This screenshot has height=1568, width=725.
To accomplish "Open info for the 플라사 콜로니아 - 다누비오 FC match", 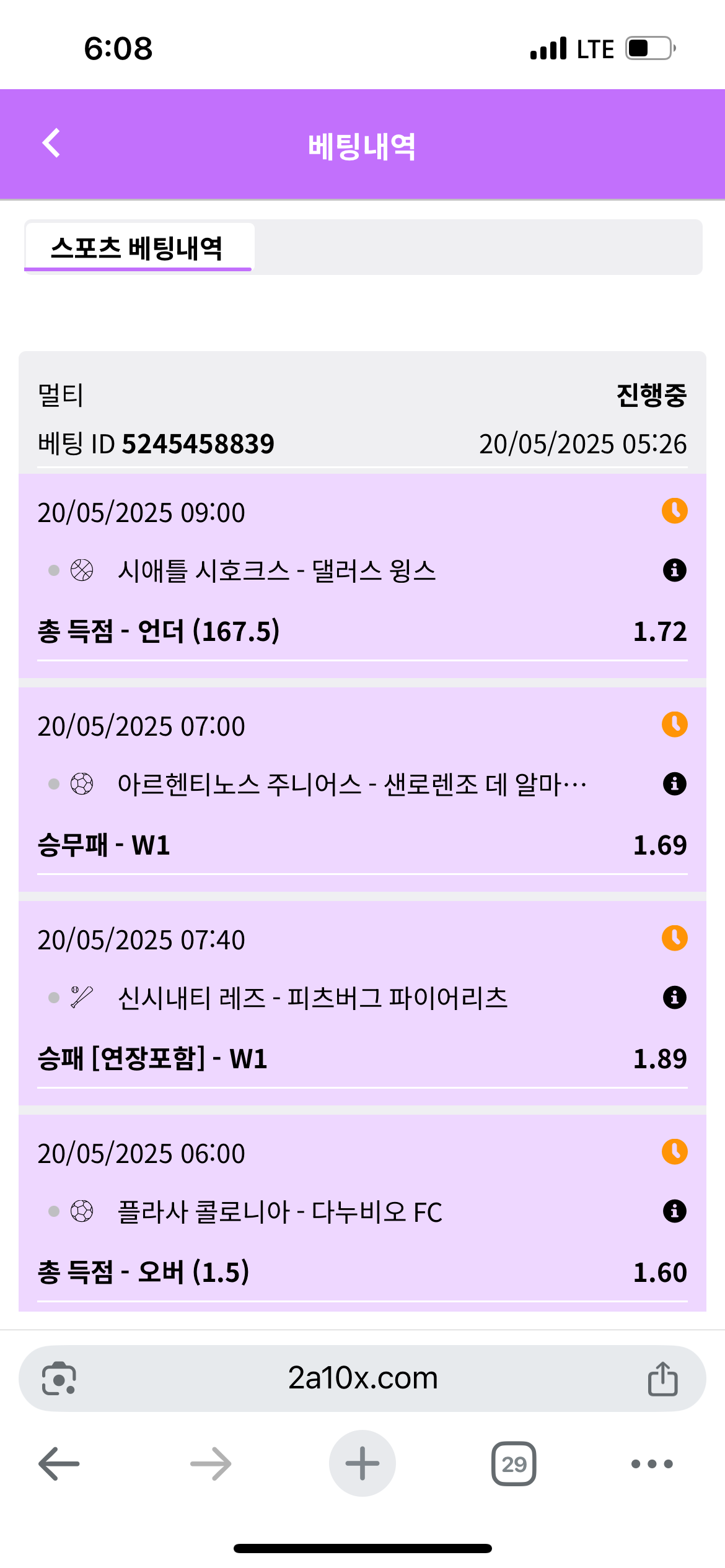I will (674, 1211).
